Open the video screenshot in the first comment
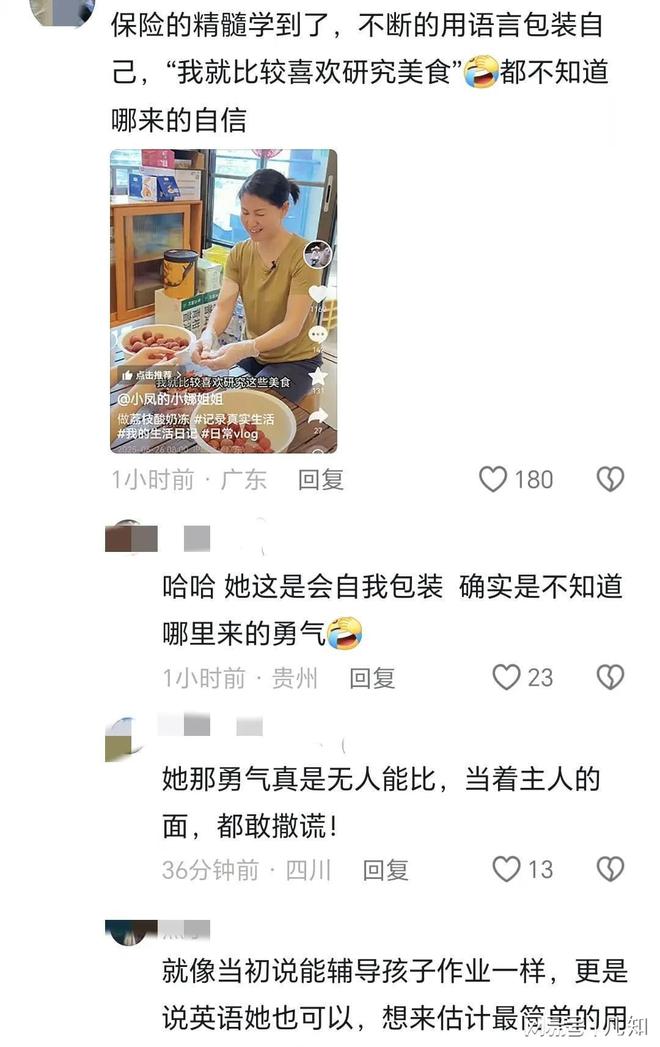660x1047 pixels. [223, 301]
